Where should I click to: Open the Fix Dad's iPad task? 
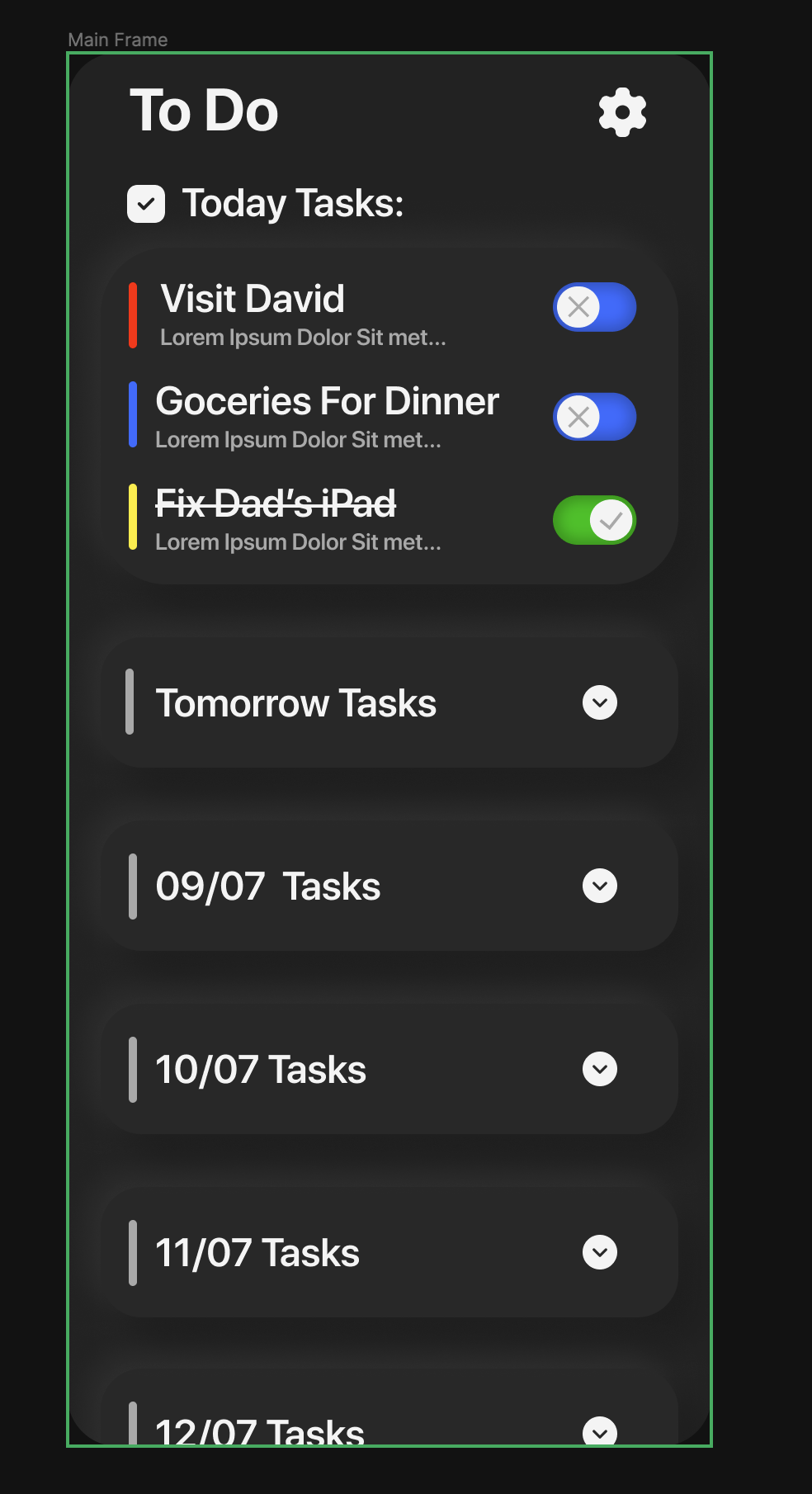pos(276,504)
